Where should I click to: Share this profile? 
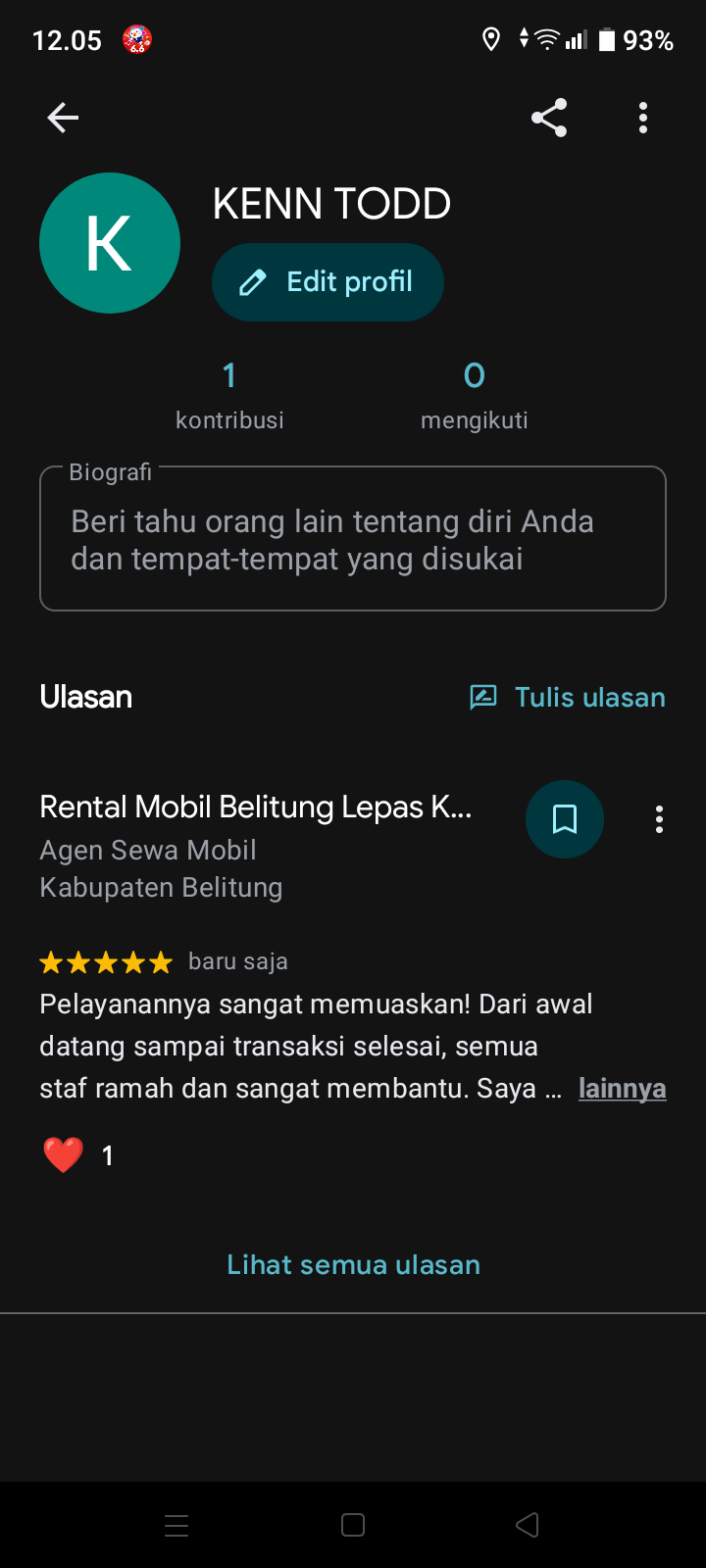coord(549,118)
